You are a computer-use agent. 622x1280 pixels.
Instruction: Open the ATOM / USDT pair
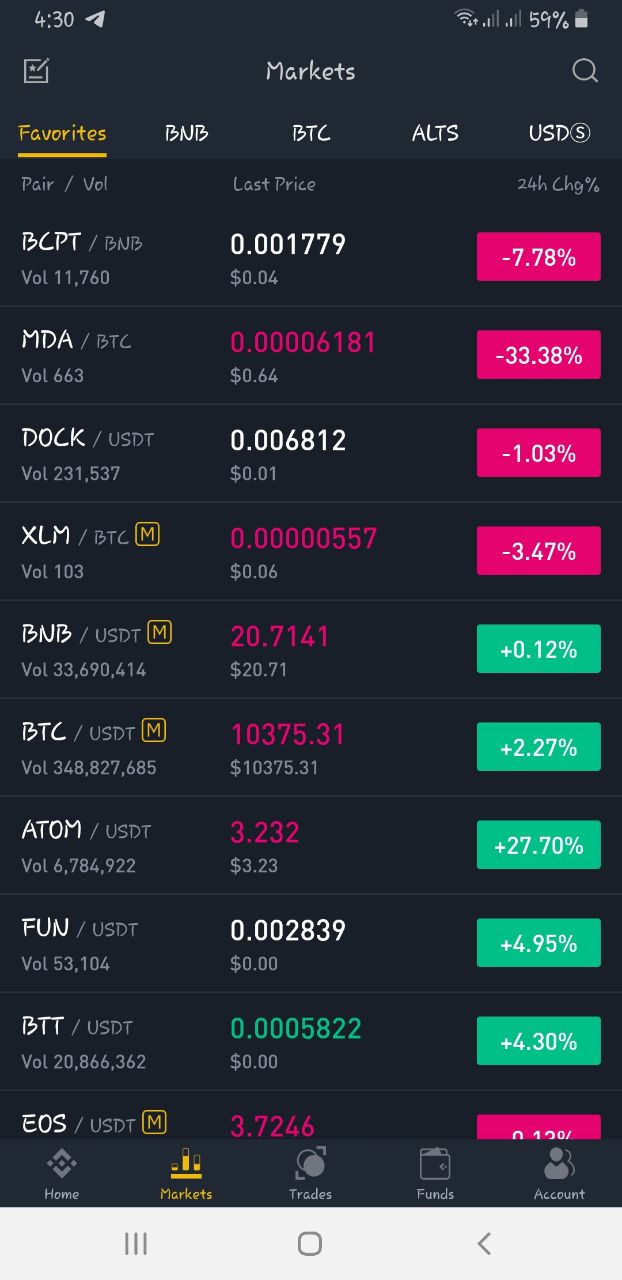pos(311,846)
